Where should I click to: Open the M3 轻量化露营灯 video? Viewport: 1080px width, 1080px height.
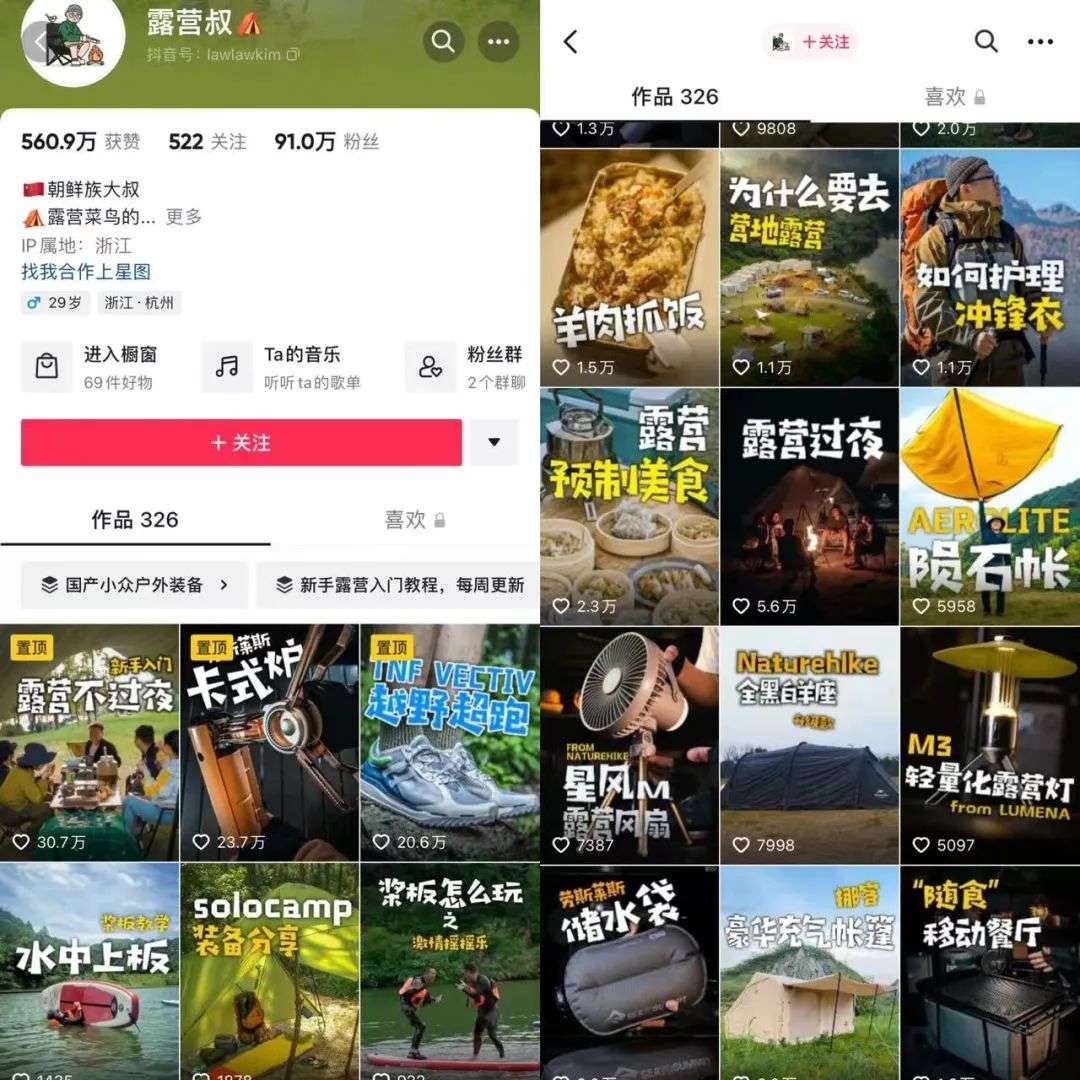tap(990, 745)
